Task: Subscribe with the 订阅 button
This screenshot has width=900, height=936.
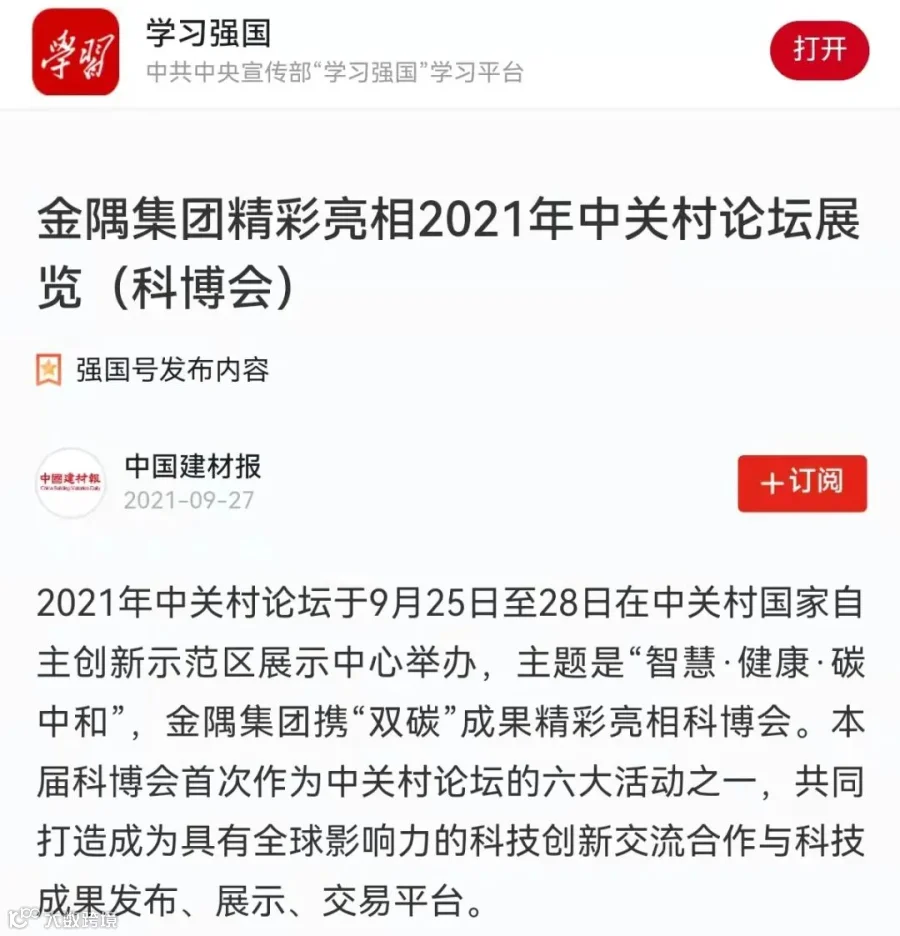Action: 802,483
